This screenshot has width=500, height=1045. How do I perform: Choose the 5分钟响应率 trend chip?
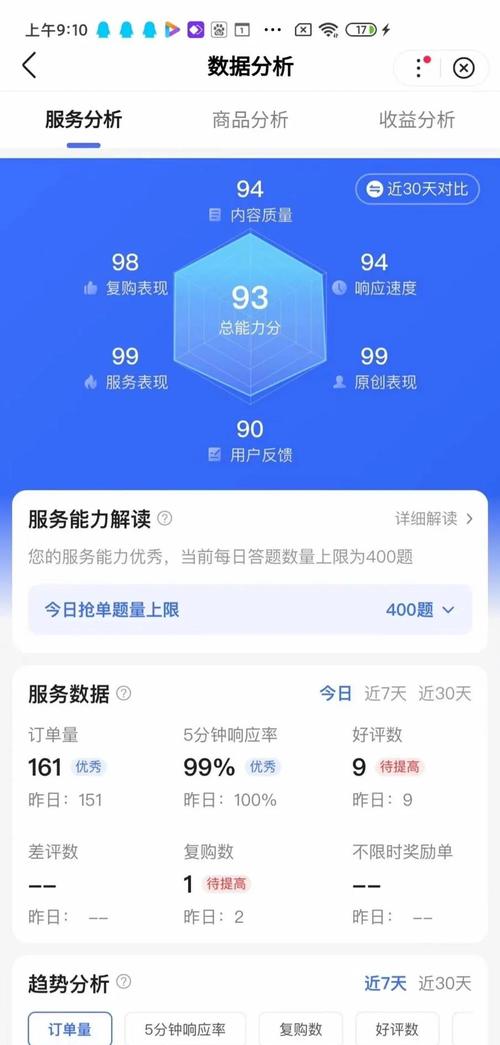click(x=185, y=1029)
